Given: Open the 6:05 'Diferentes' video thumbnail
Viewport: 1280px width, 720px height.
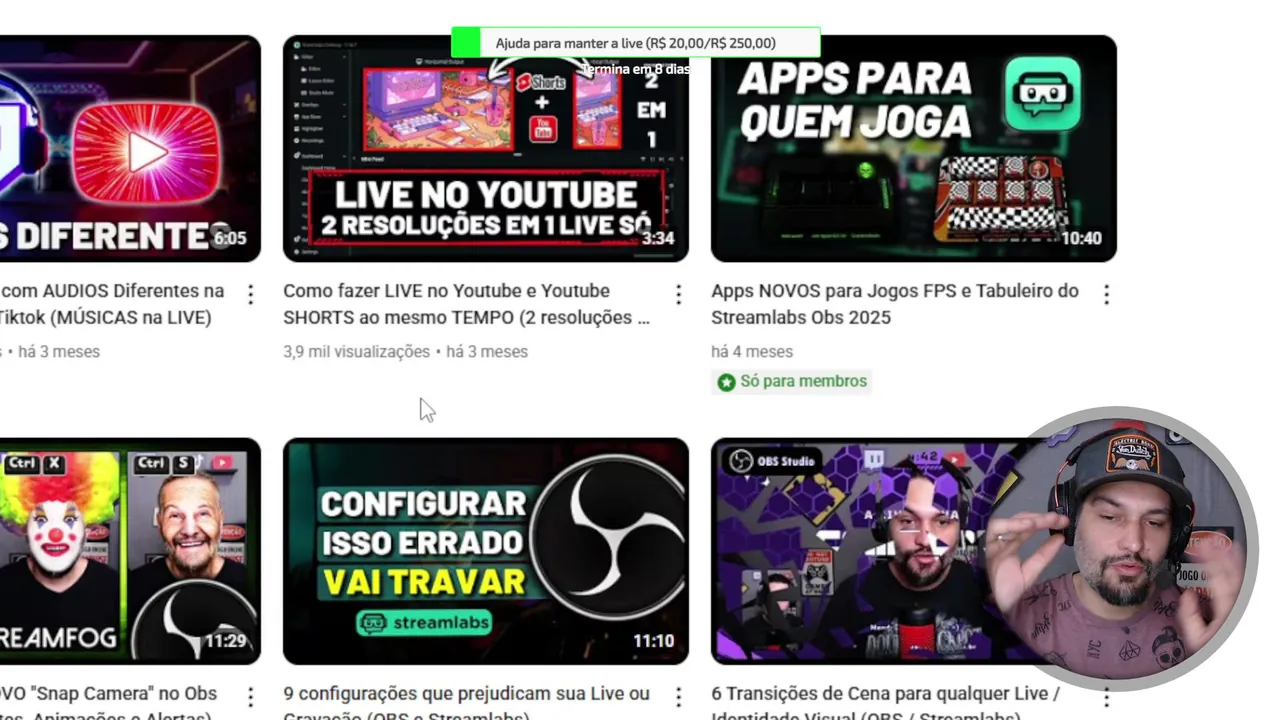Looking at the screenshot, I should pyautogui.click(x=130, y=148).
